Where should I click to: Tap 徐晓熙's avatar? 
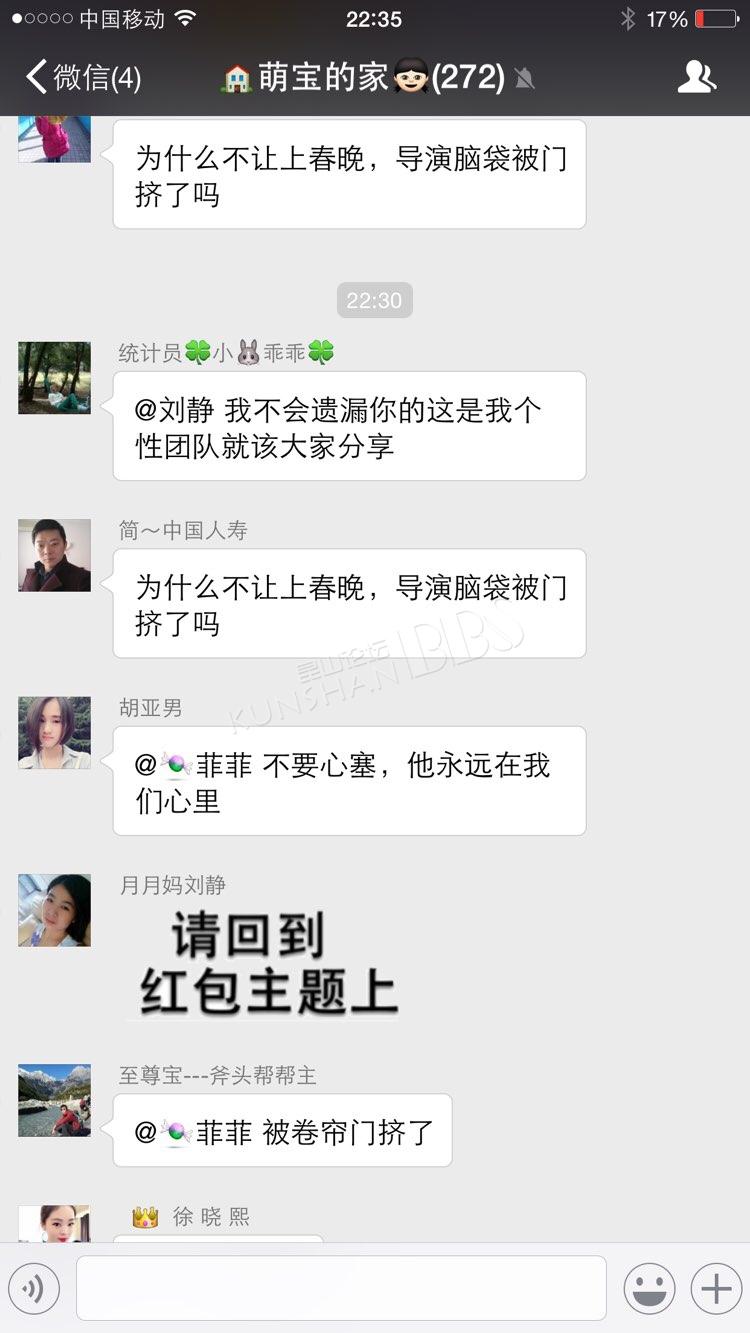(x=54, y=1224)
